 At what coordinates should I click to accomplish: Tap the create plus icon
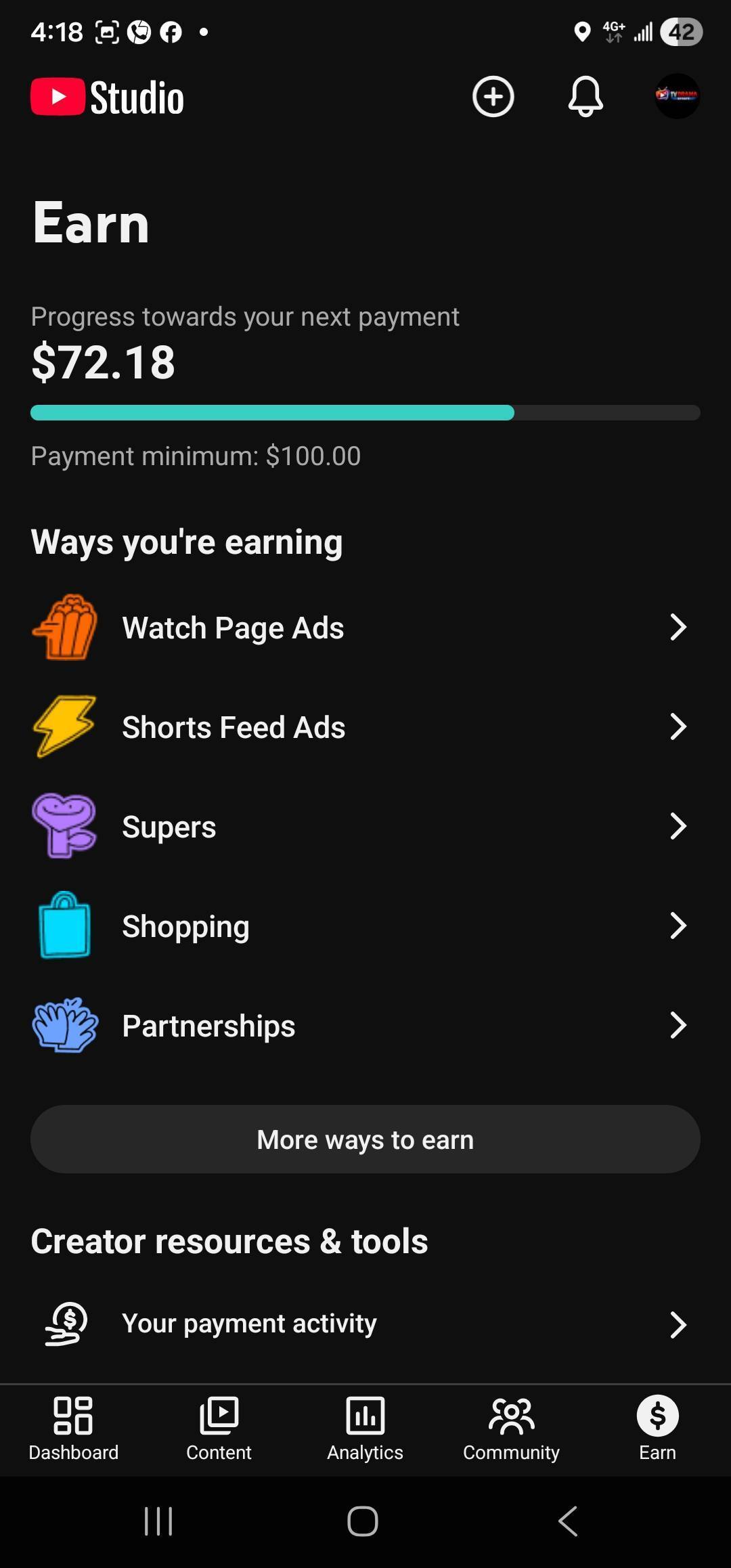tap(493, 97)
